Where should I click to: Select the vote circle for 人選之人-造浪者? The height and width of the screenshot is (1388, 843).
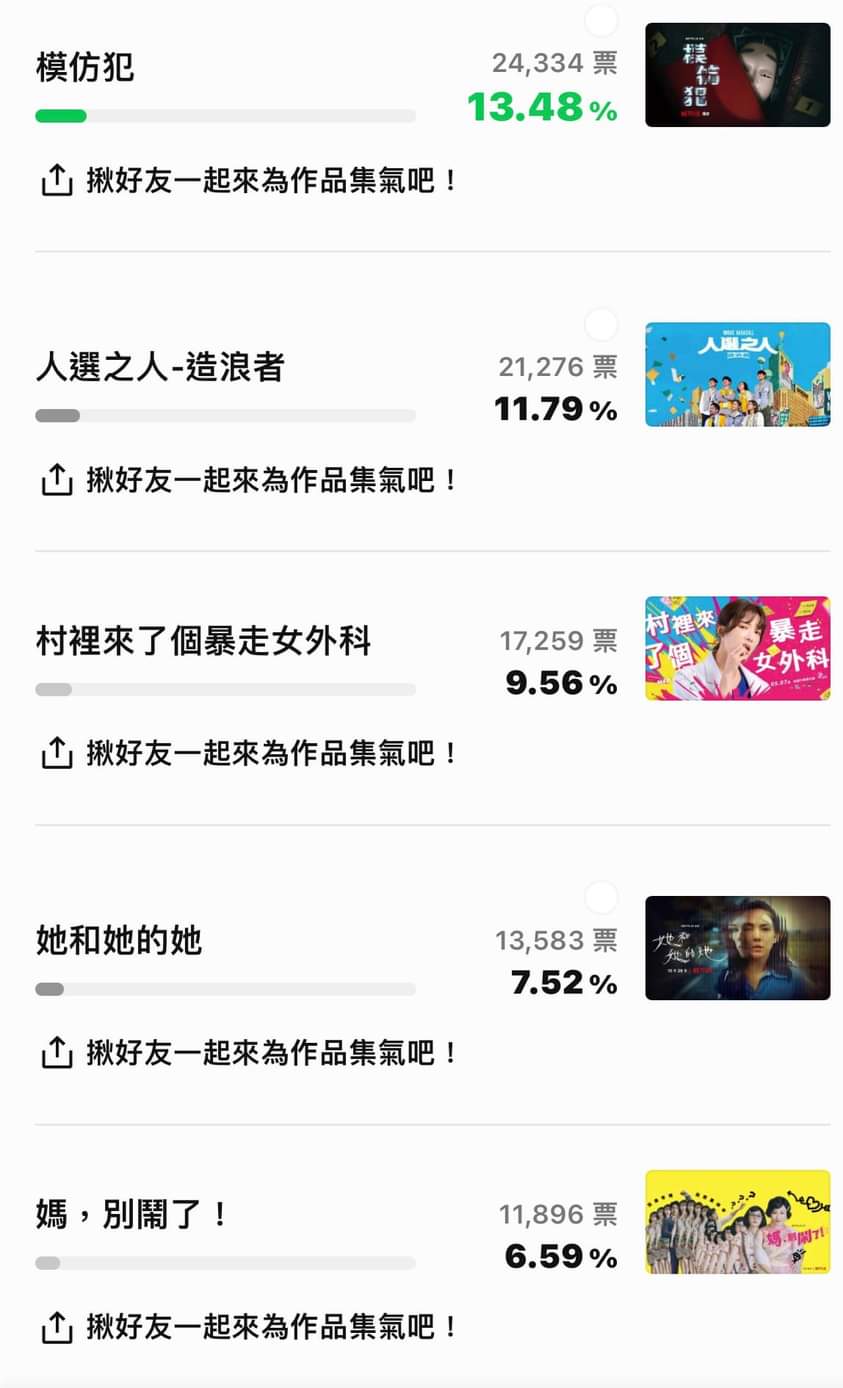point(601,324)
